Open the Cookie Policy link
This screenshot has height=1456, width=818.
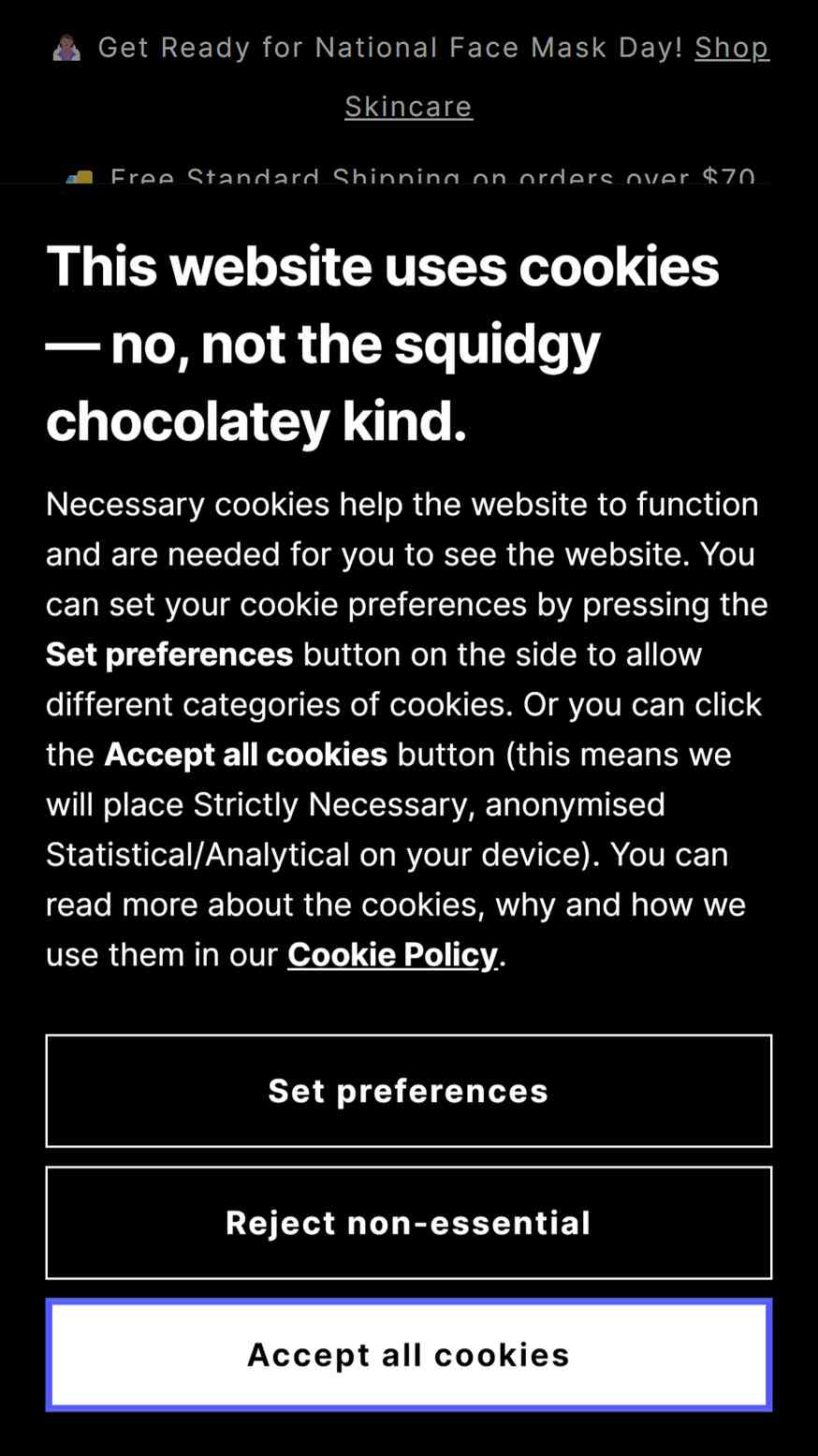(x=392, y=955)
